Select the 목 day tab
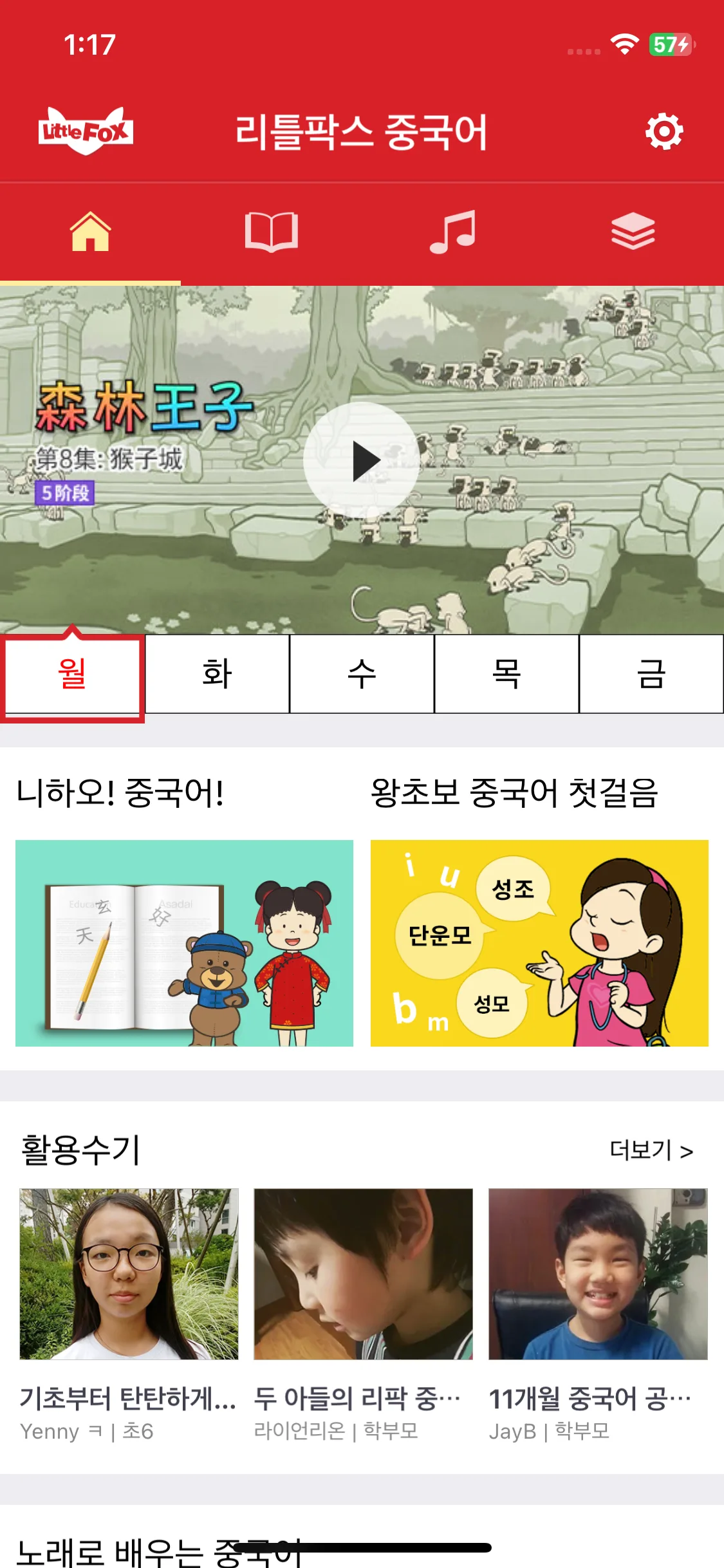Image resolution: width=724 pixels, height=1568 pixels. point(506,674)
